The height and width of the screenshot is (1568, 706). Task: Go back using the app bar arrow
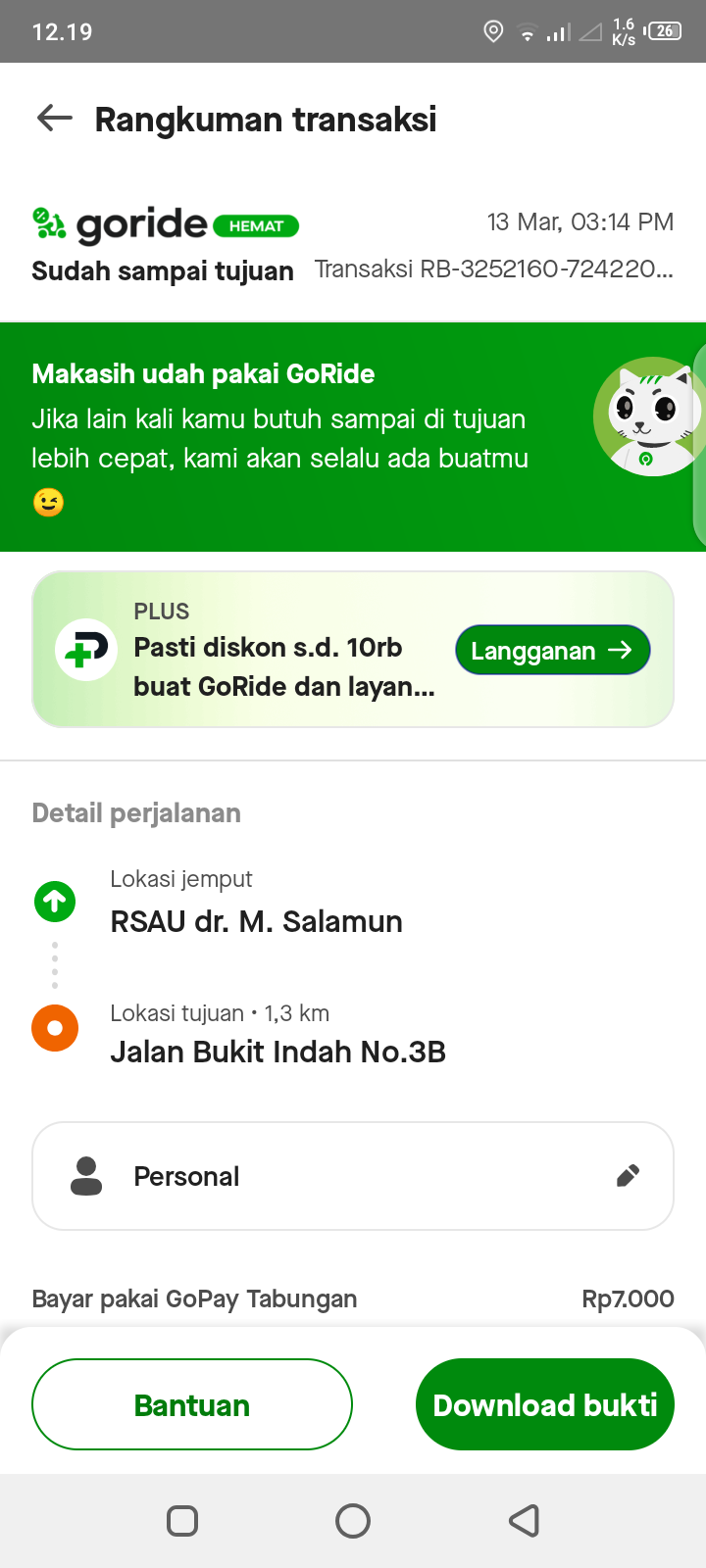click(x=55, y=119)
